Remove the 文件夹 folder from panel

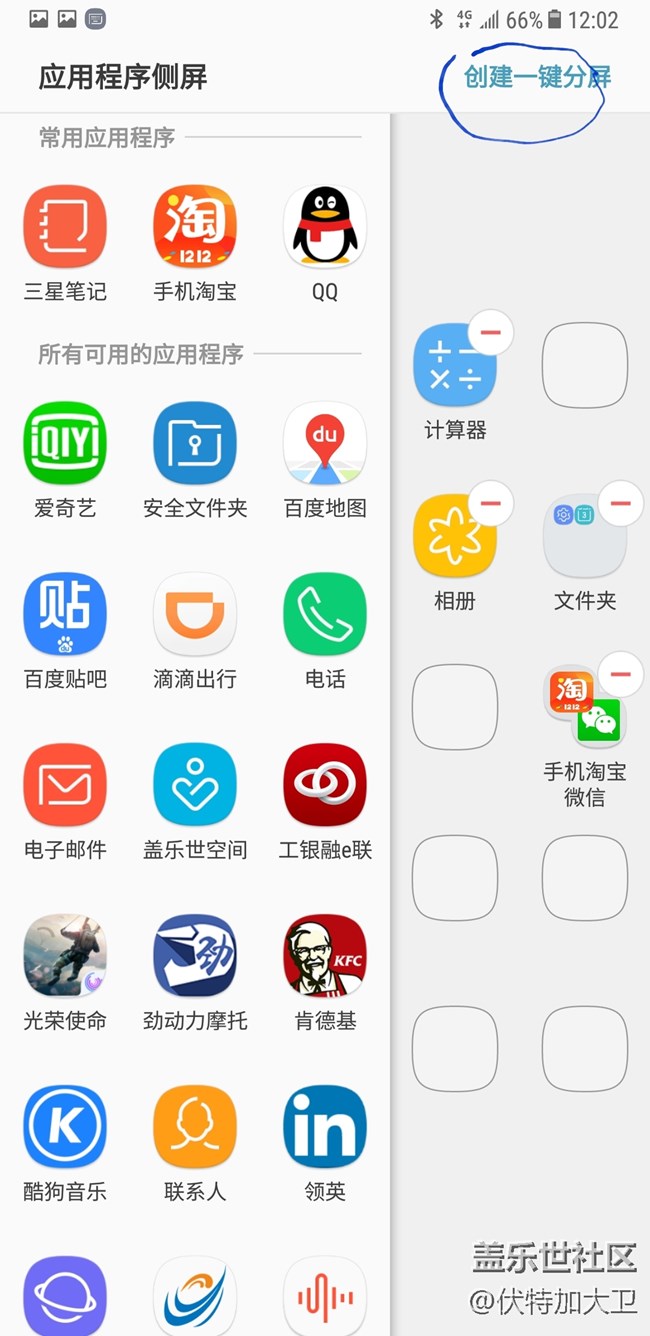click(621, 504)
